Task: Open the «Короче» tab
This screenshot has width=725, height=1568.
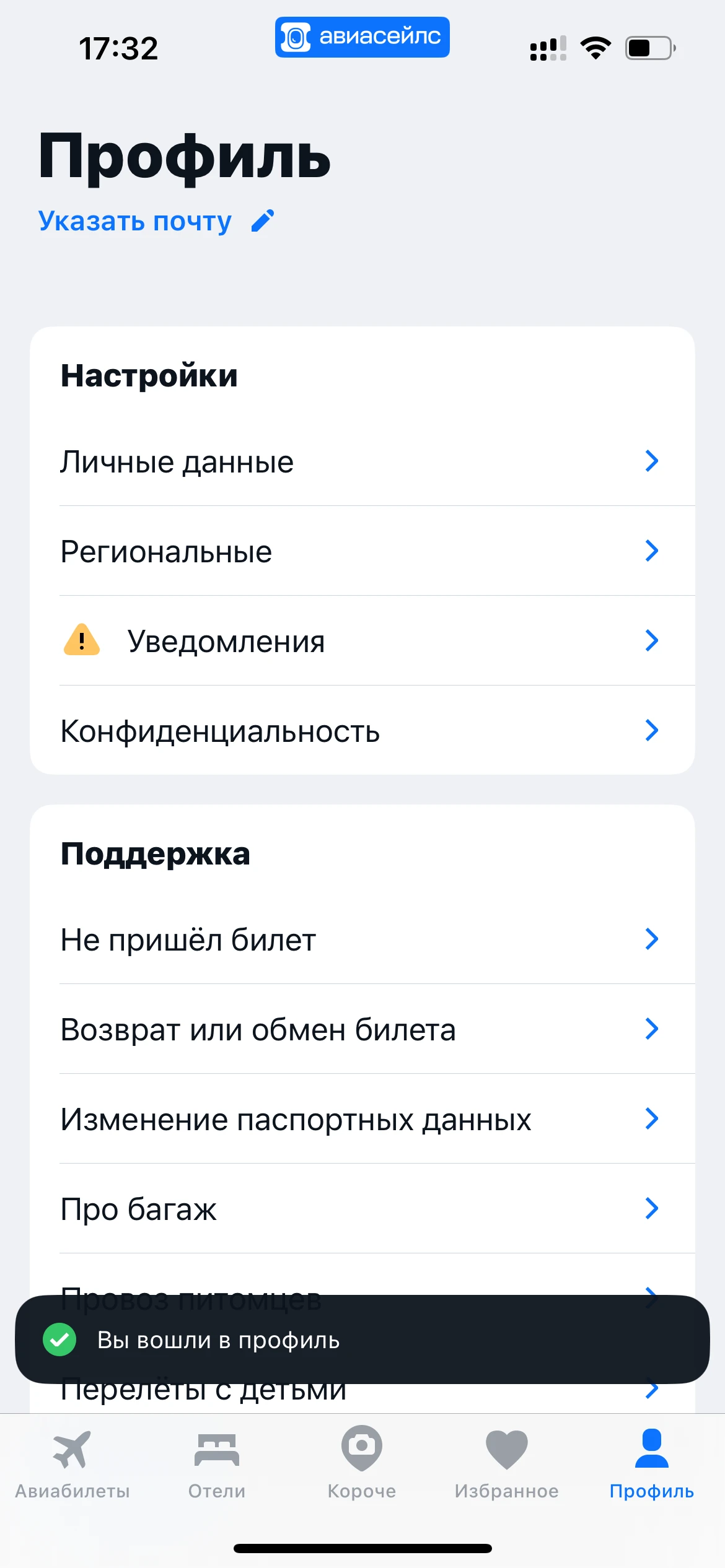Action: 362,1463
